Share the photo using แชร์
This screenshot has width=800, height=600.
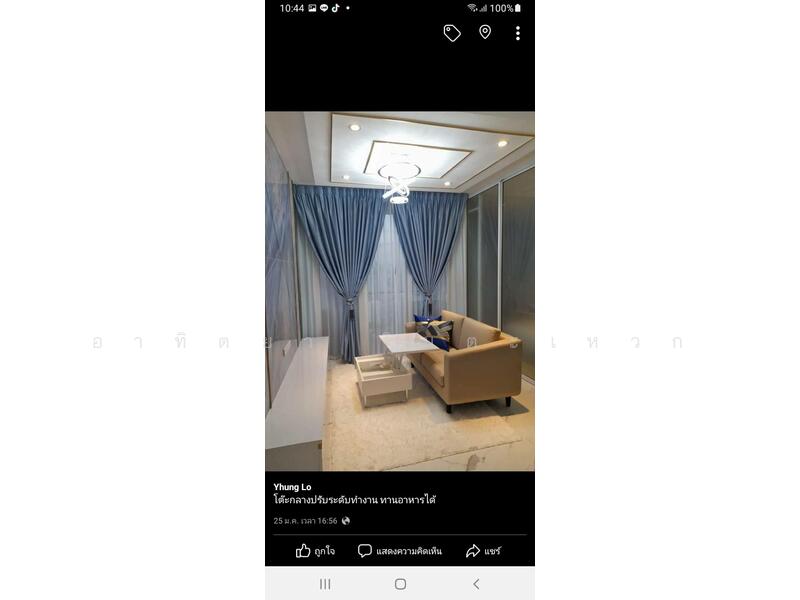483,551
